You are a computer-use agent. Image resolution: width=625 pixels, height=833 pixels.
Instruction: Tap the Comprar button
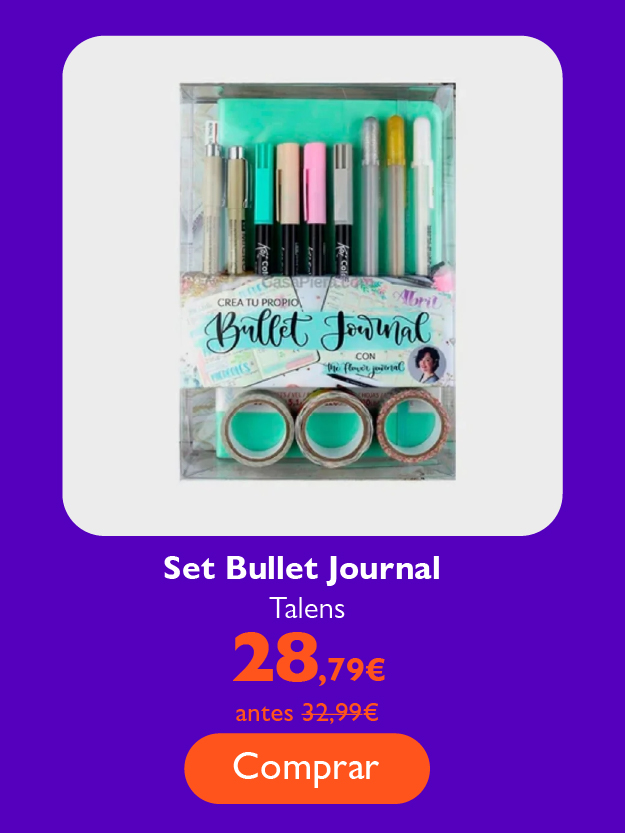pos(306,768)
